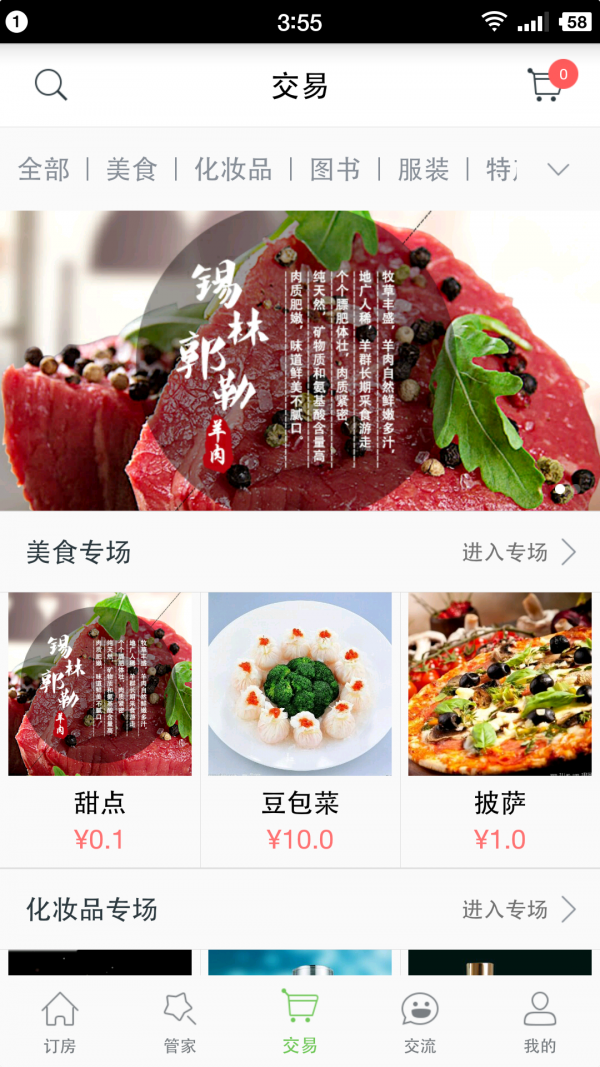Open the 锡林郭勒 羊肉 banner
The image size is (600, 1067).
coord(300,361)
